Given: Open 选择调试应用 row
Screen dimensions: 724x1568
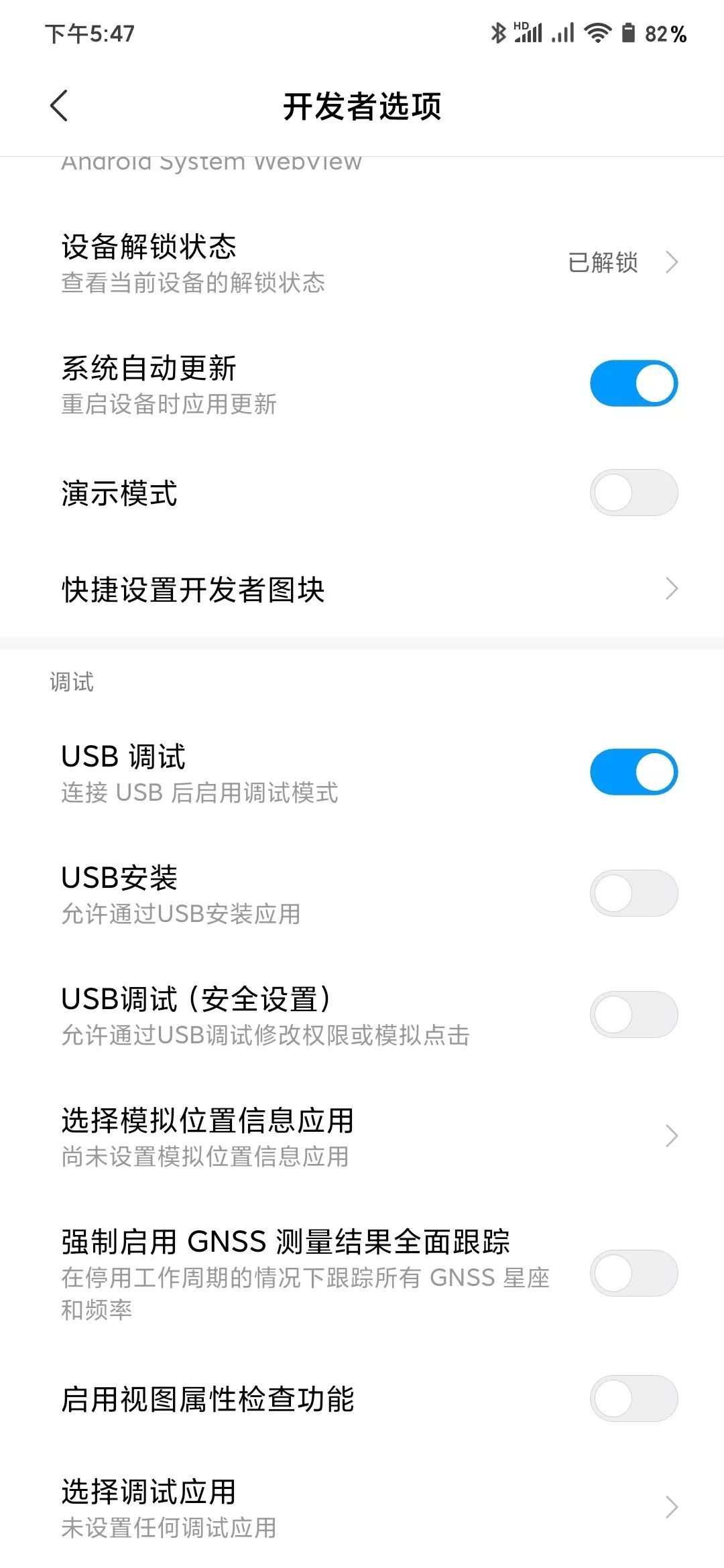Looking at the screenshot, I should click(x=362, y=1508).
